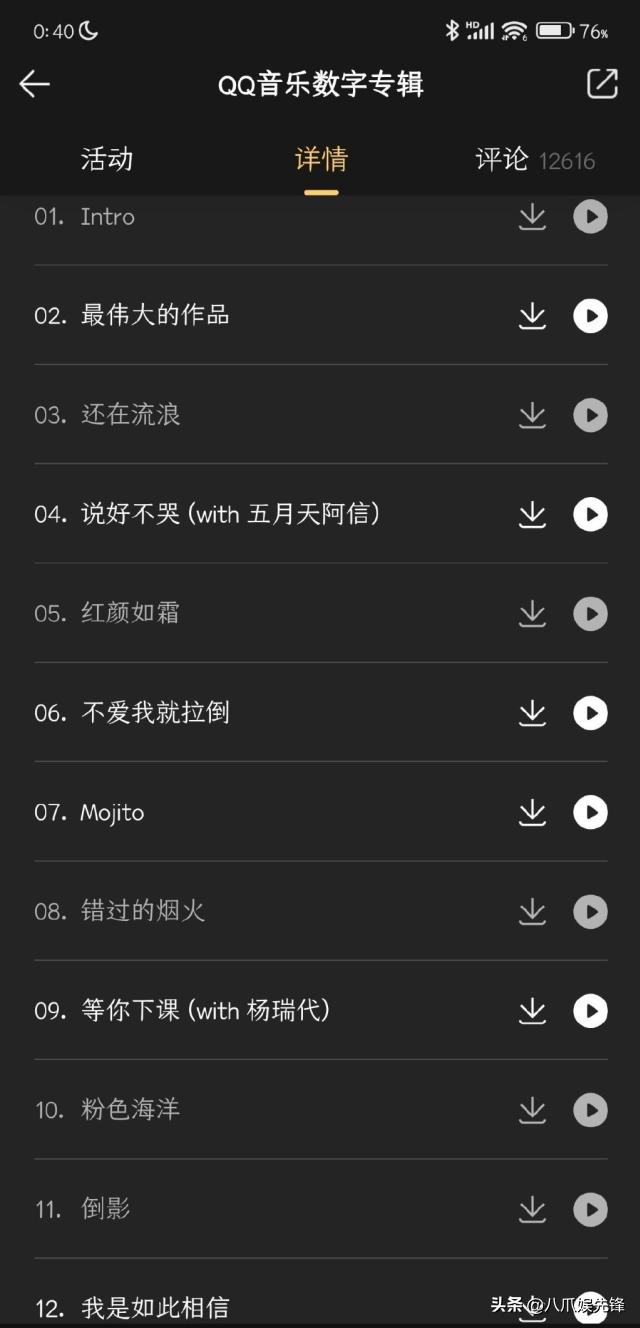640x1328 pixels.
Task: Switch to the 活动 tab
Action: click(x=107, y=159)
